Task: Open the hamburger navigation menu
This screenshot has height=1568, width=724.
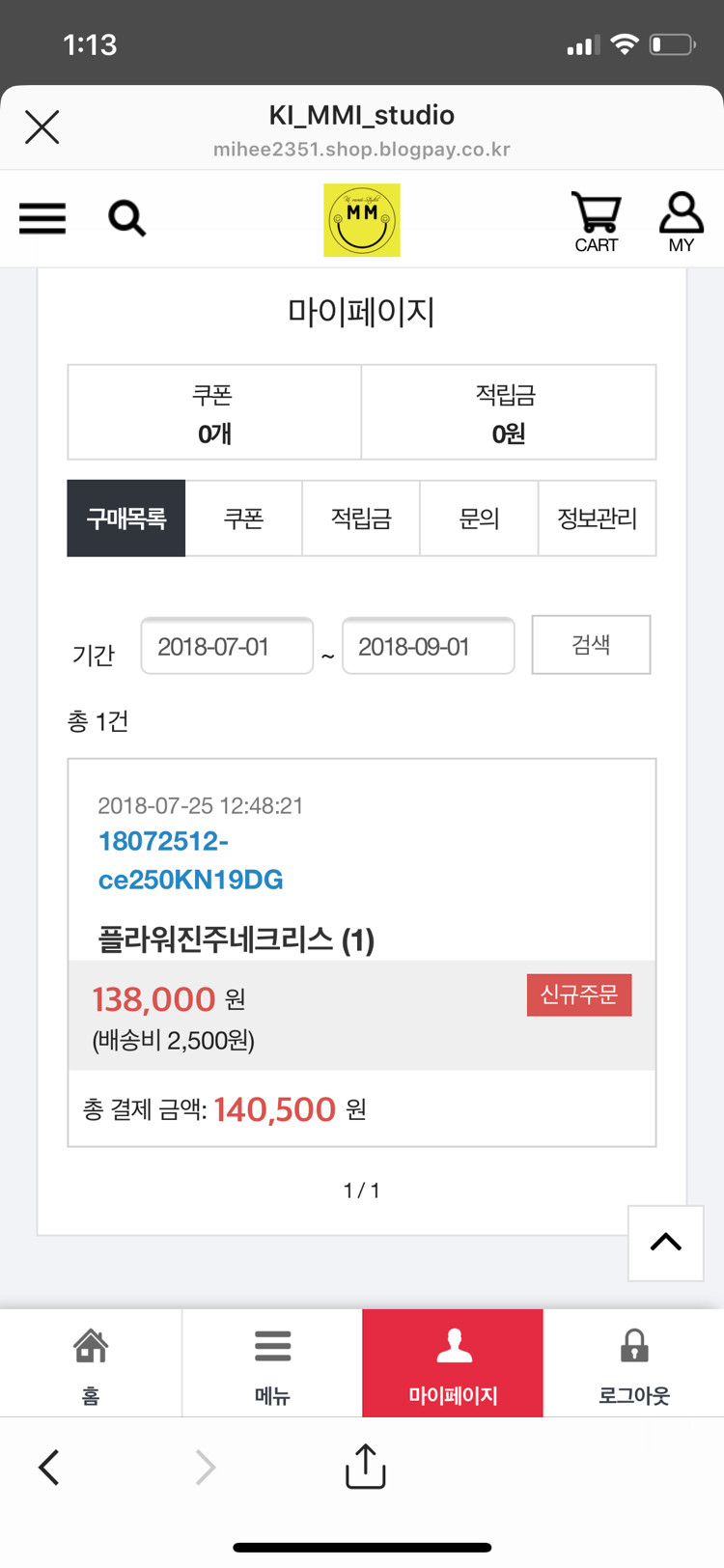Action: [42, 218]
